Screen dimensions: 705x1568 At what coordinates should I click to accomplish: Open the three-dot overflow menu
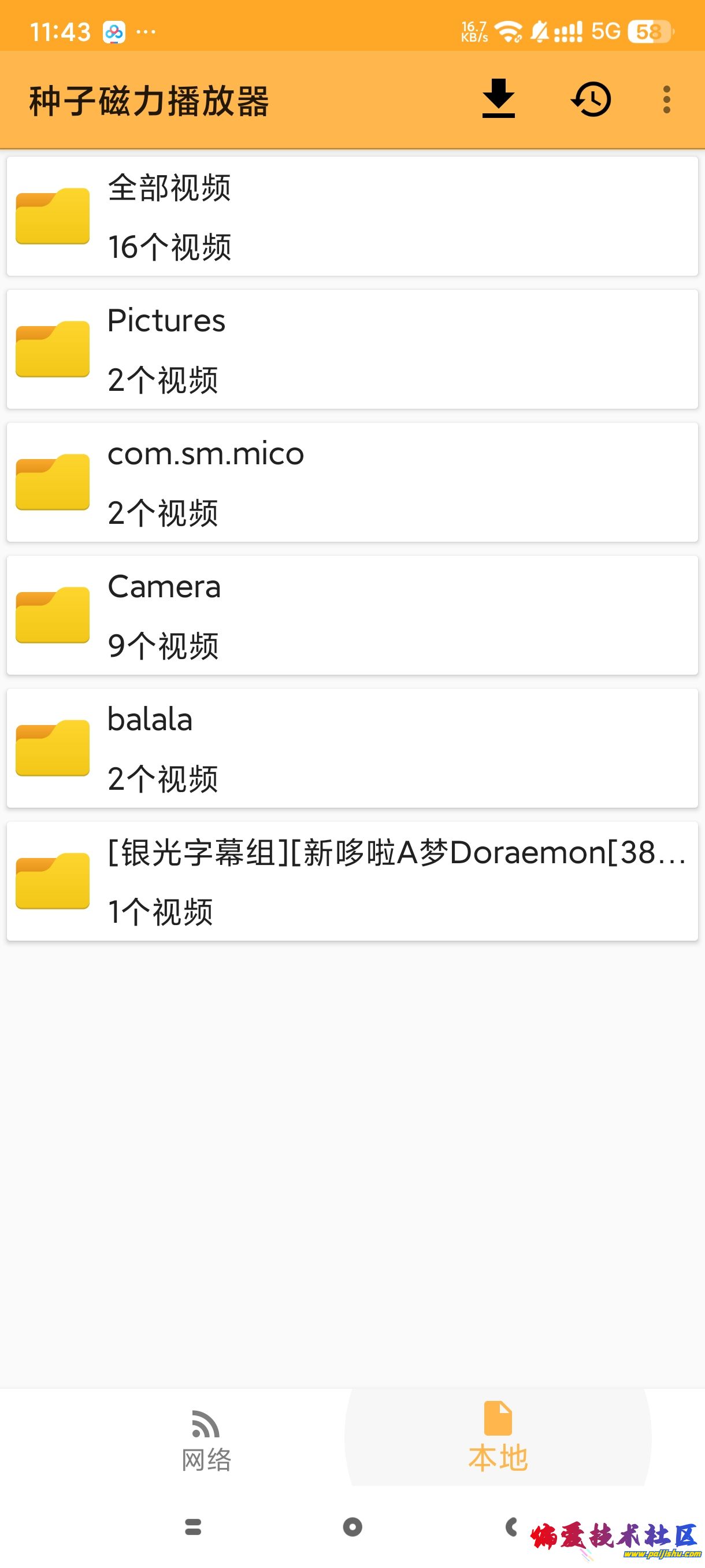(667, 99)
